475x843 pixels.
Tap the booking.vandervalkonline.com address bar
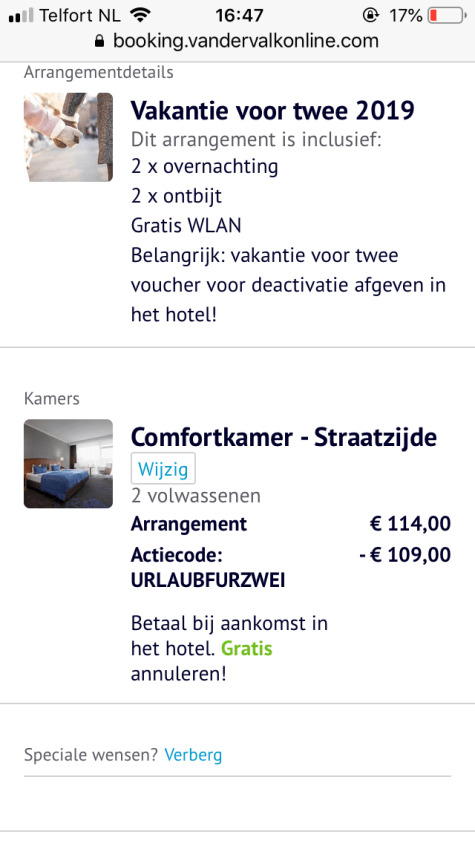click(237, 41)
